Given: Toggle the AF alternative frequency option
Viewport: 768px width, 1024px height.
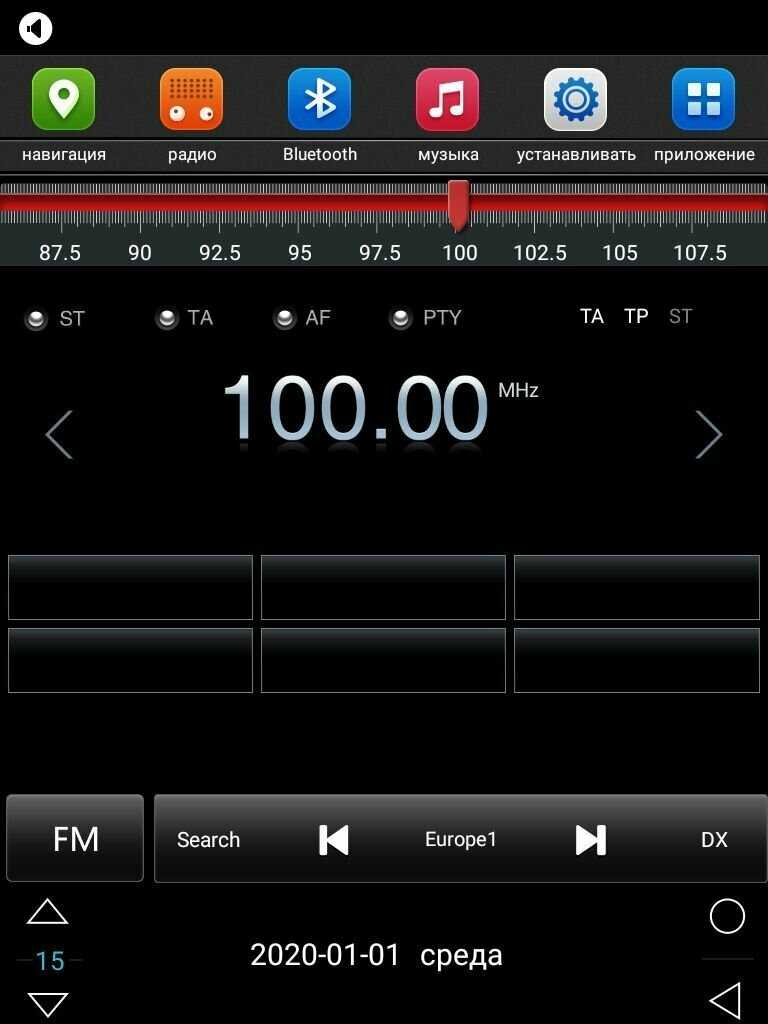Looking at the screenshot, I should coord(285,319).
